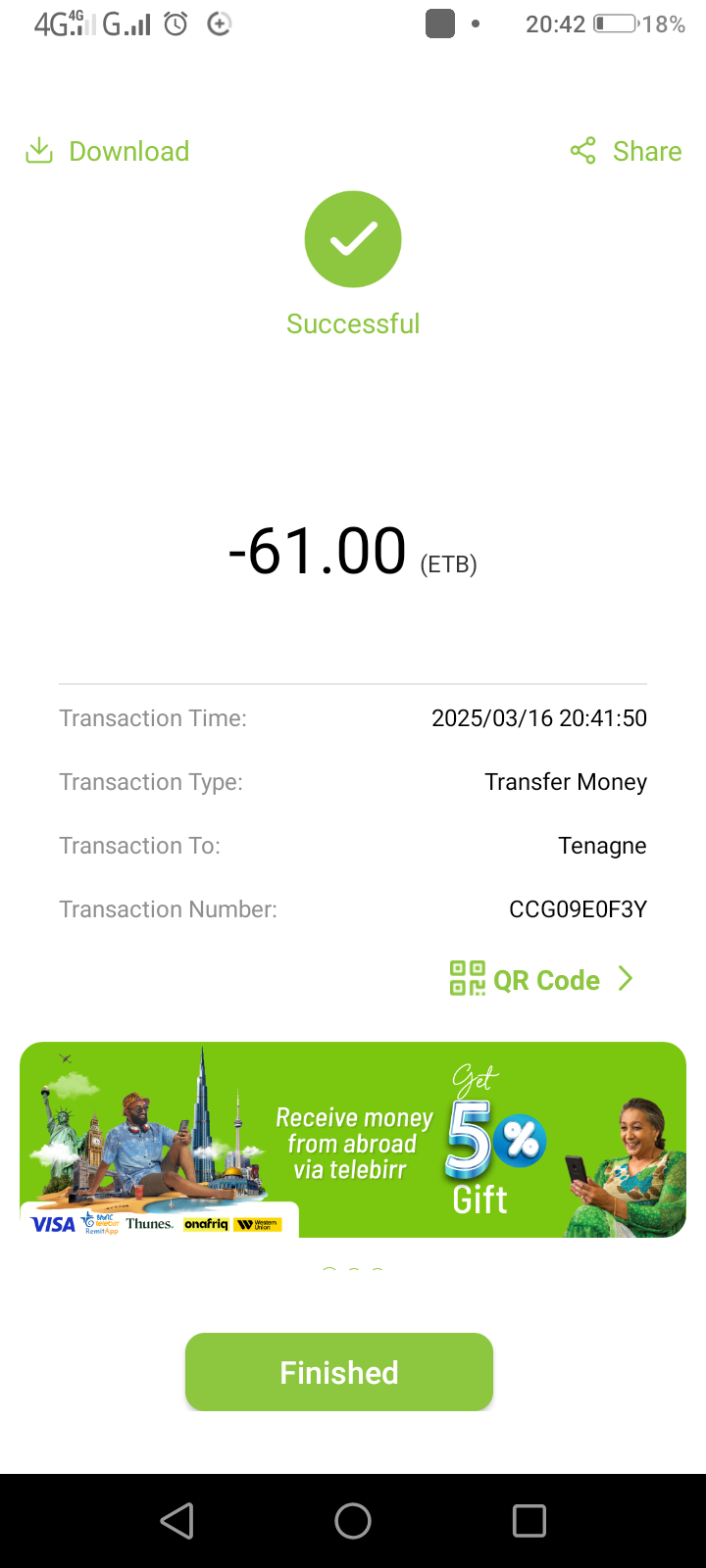This screenshot has height=1568, width=706.
Task: Go back using the system back button
Action: pos(177,1521)
